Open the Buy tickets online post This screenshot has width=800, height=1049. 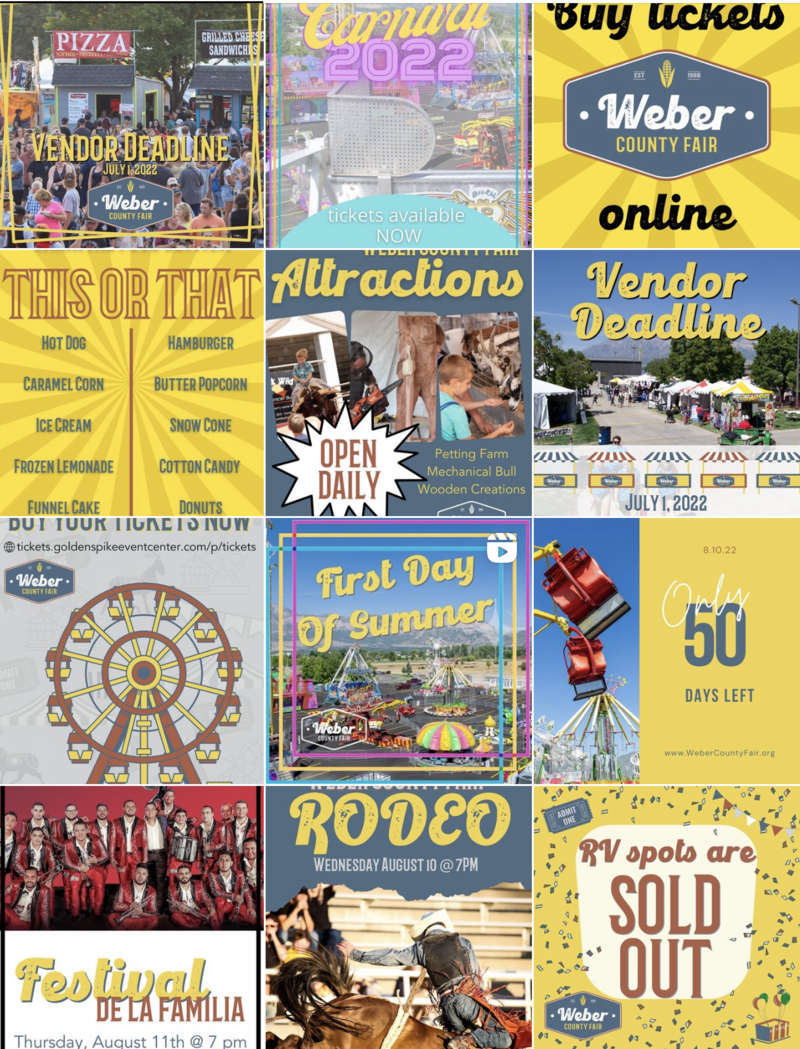pos(666,124)
